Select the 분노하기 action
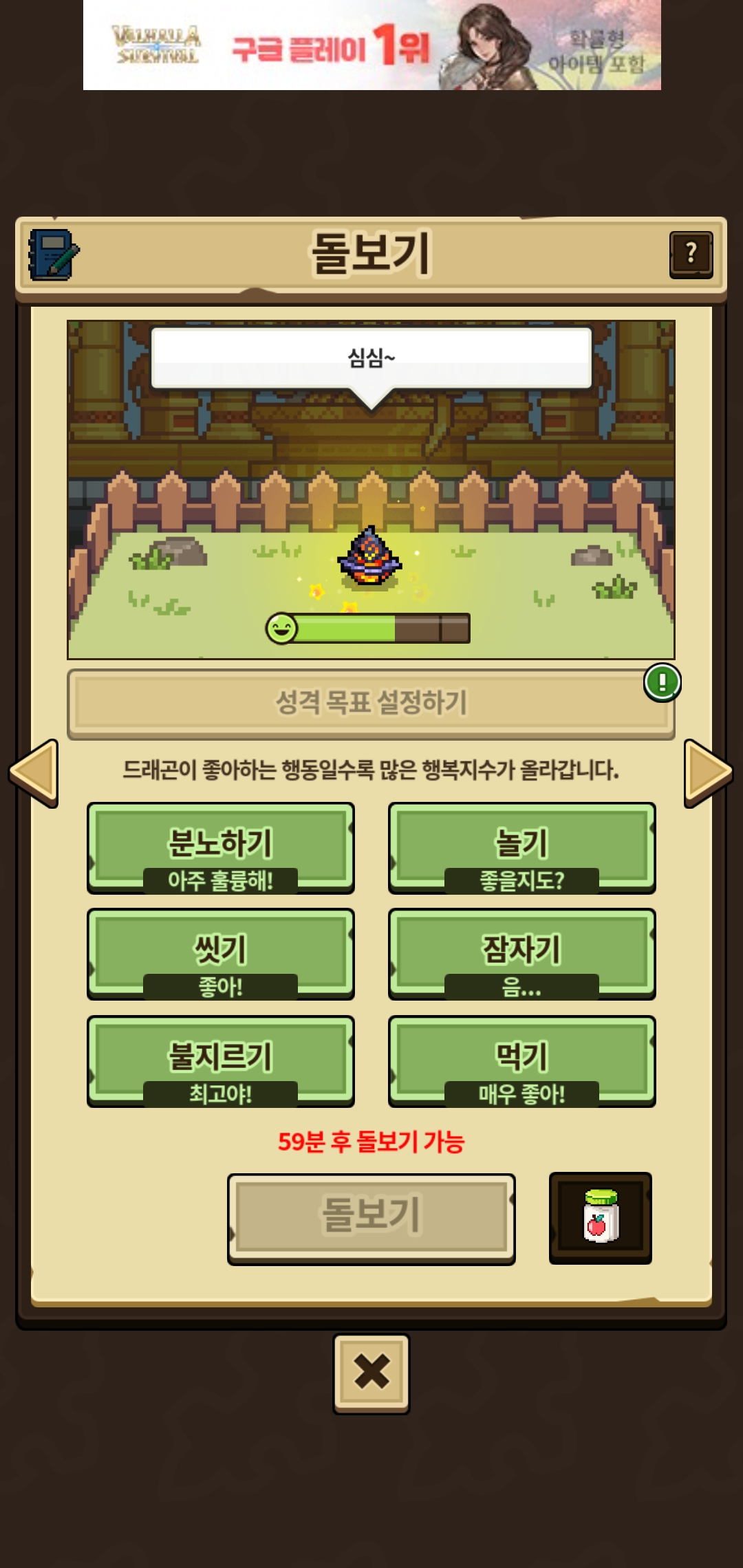743x1568 pixels. coord(221,848)
